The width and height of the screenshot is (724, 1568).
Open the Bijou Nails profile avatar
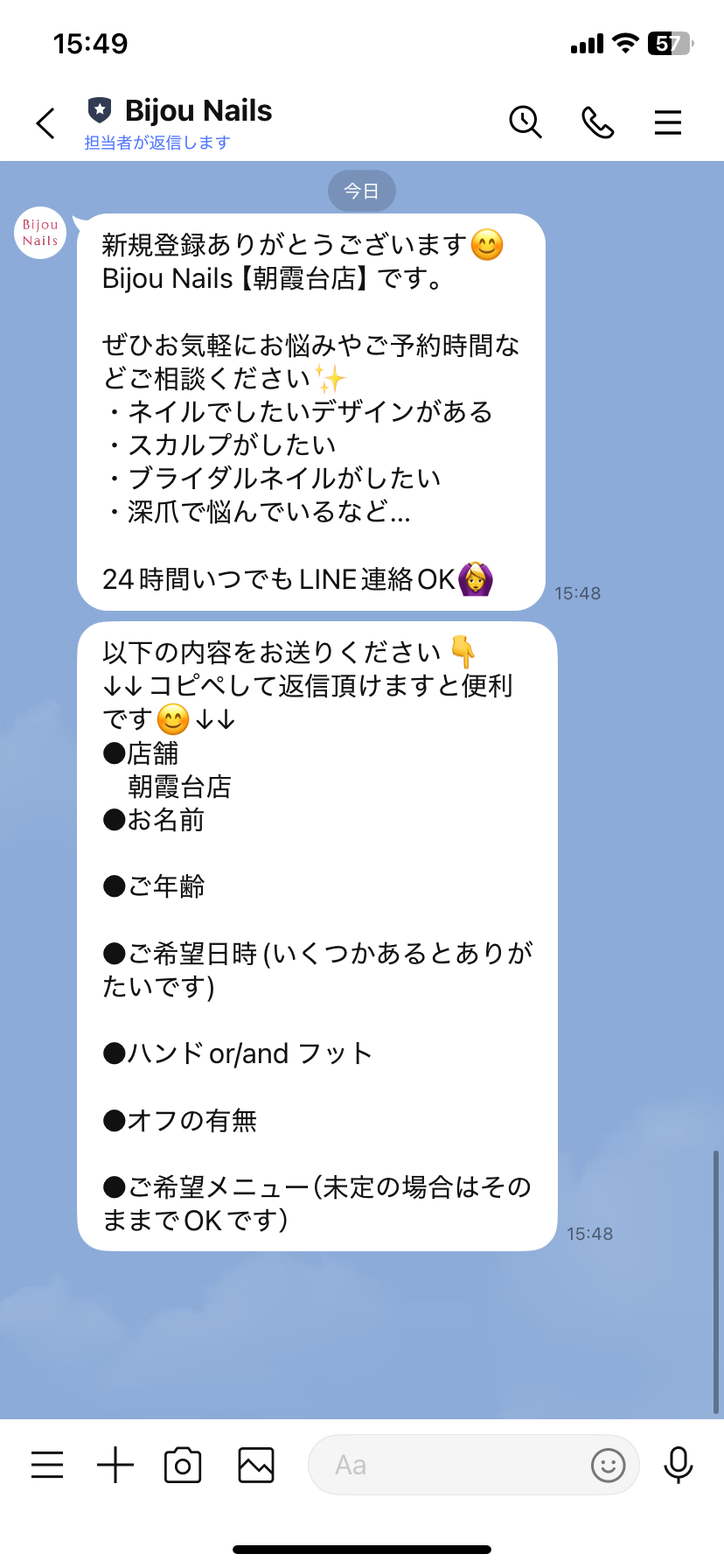(x=40, y=233)
